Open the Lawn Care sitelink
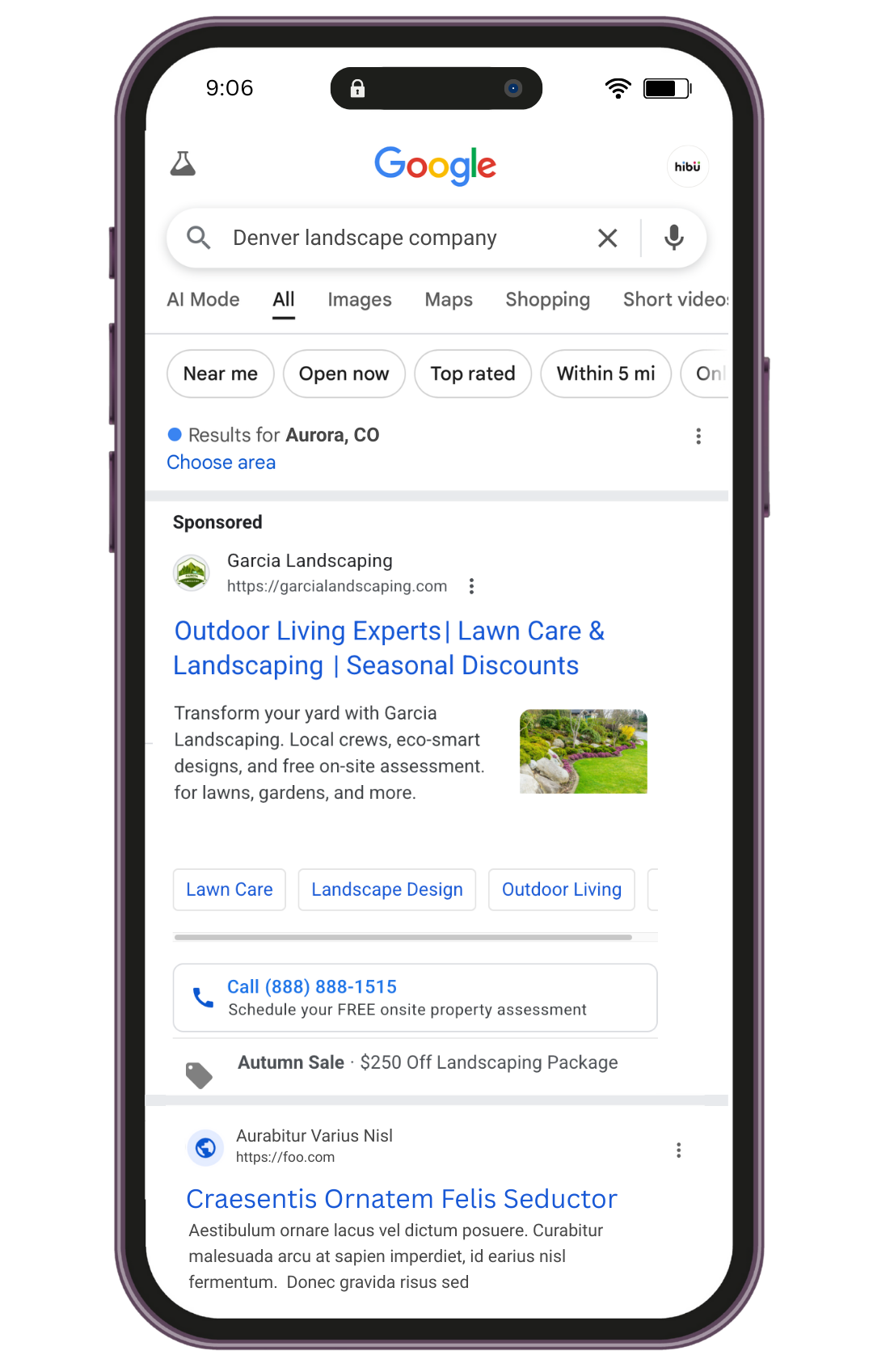Viewport: 873px width, 1372px height. [x=230, y=889]
